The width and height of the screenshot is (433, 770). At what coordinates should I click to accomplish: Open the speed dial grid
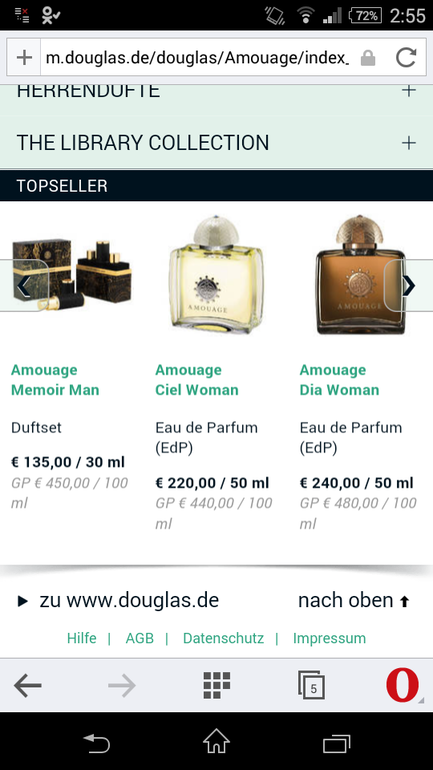pos(216,685)
